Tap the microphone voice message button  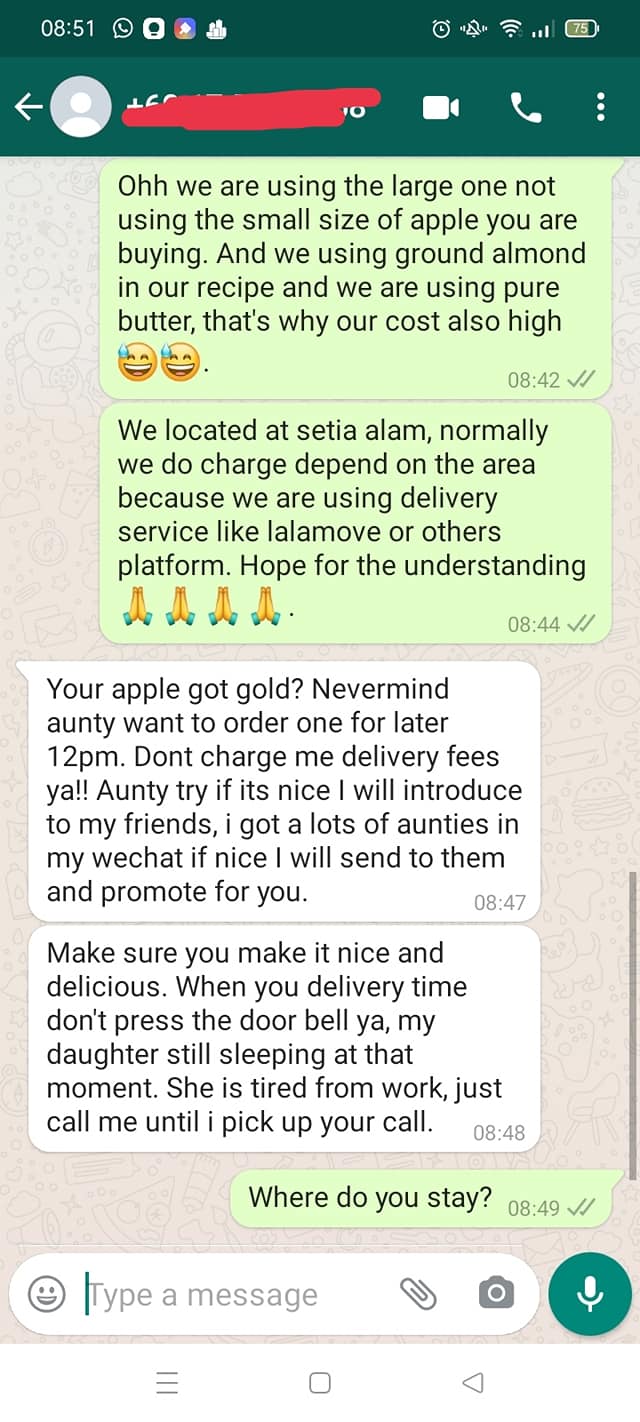(x=590, y=1294)
